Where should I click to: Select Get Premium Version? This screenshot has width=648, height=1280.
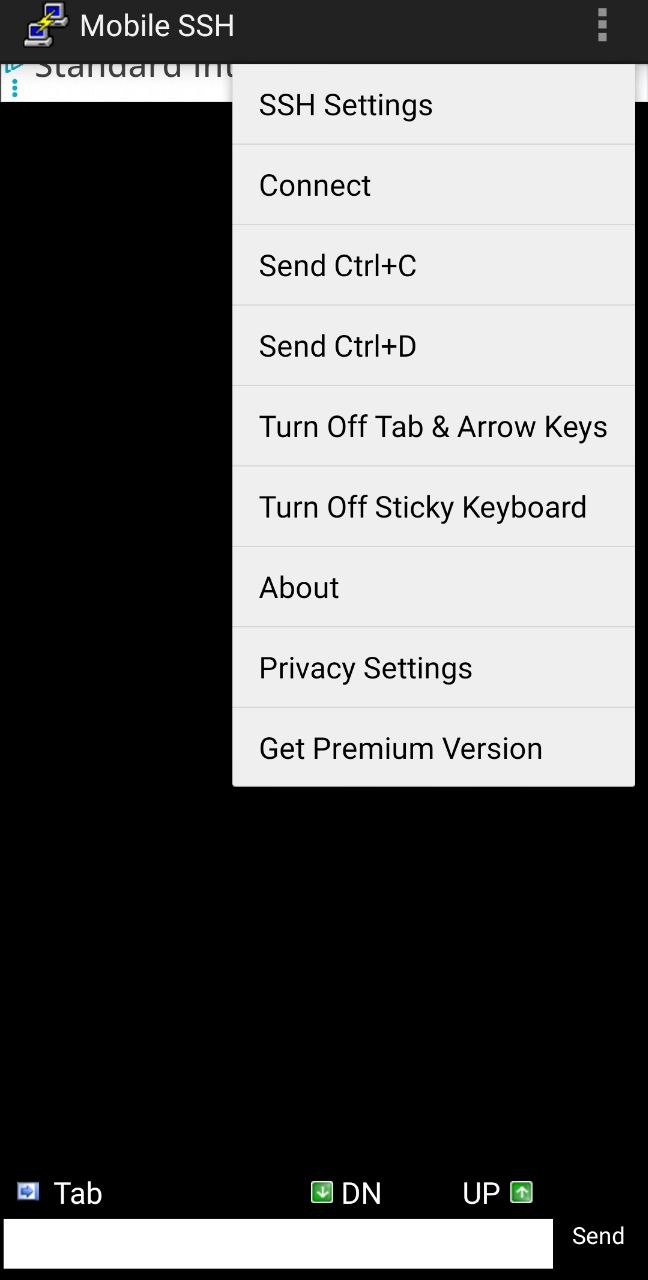(x=433, y=748)
